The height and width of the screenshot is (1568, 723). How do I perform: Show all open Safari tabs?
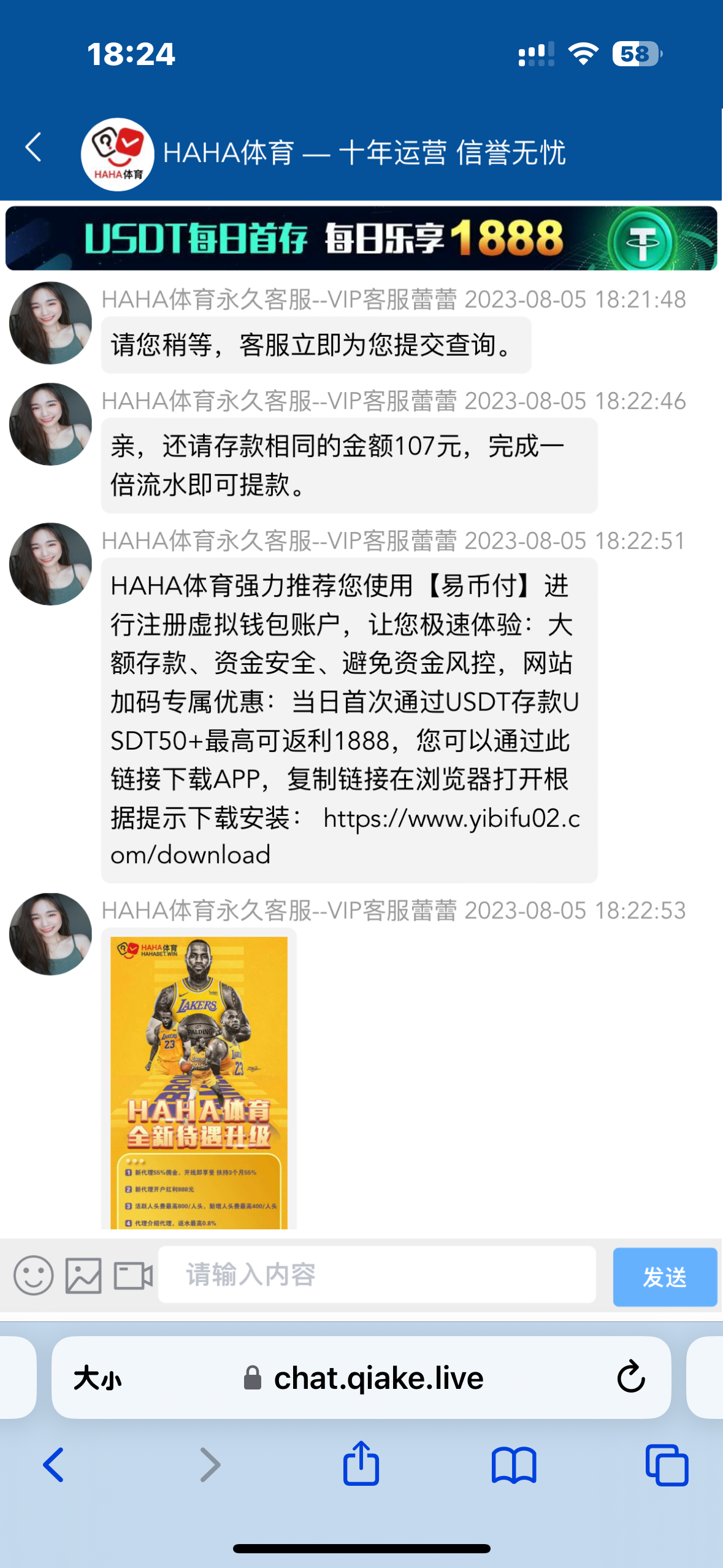tap(667, 1464)
